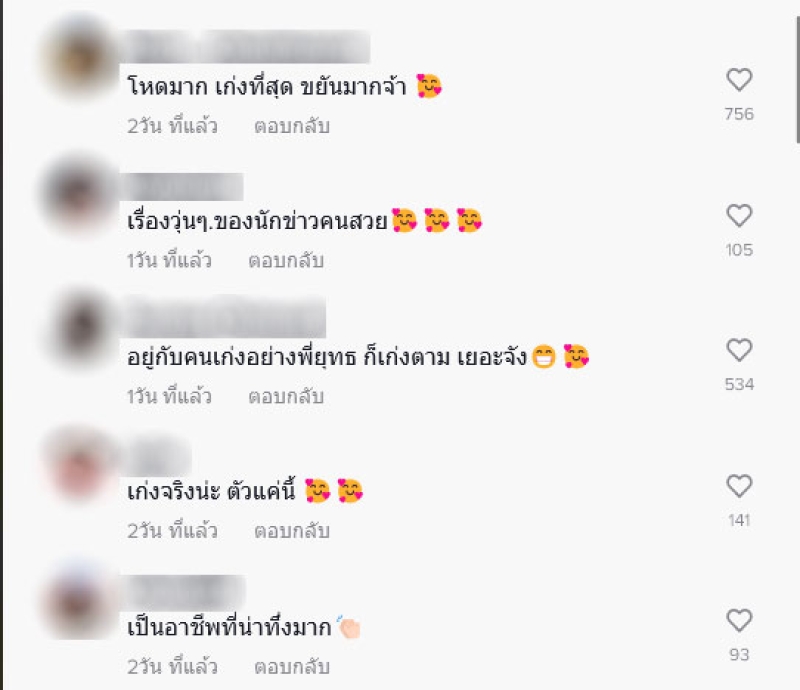Reply to the comment starting with อยู่กับคนเก่งอย่างพี่ยุทธ

pos(286,397)
